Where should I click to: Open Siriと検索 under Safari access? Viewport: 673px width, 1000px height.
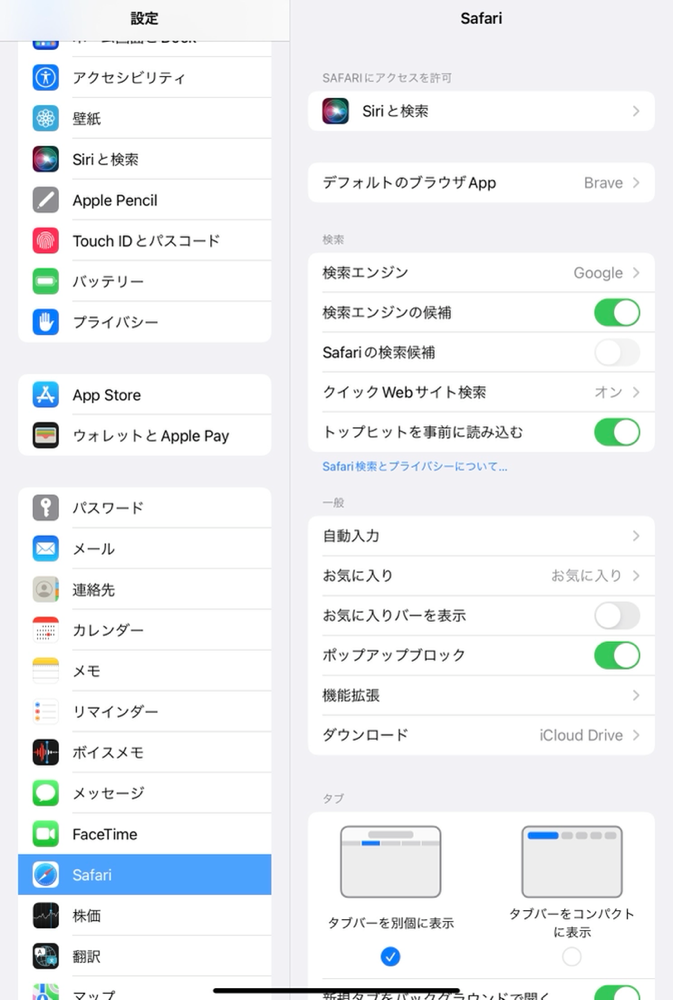(480, 111)
